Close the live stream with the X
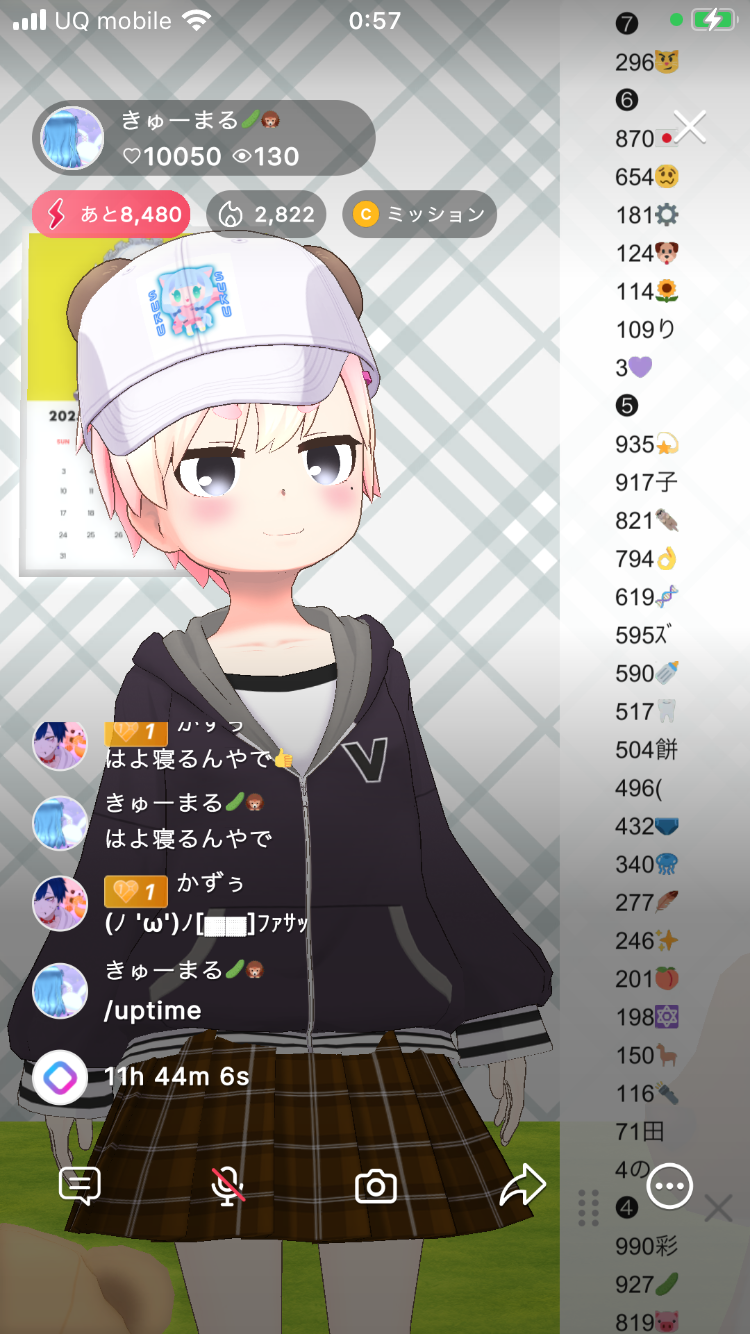The height and width of the screenshot is (1334, 750). (x=689, y=127)
